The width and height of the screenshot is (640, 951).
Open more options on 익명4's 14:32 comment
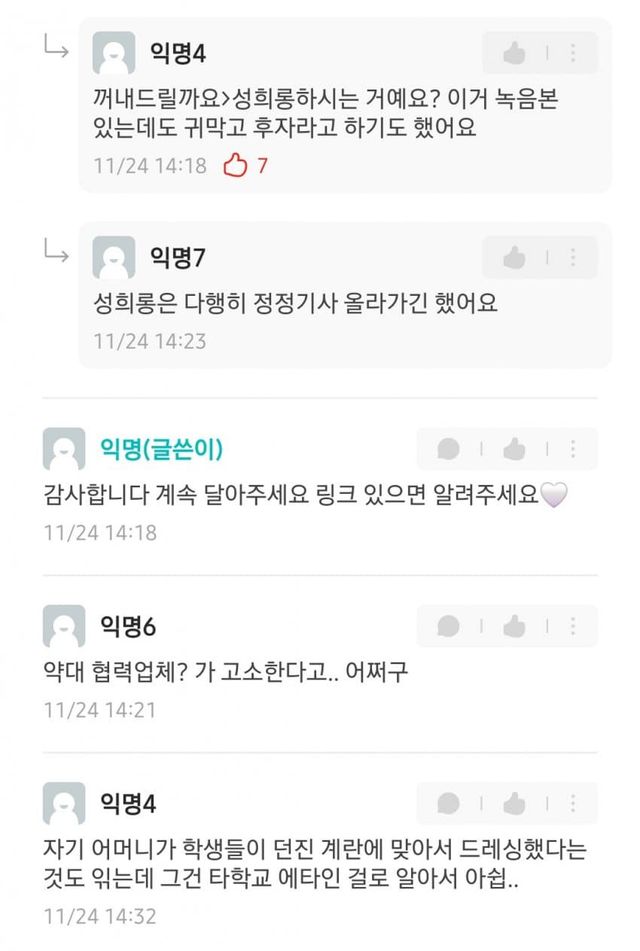pyautogui.click(x=573, y=803)
